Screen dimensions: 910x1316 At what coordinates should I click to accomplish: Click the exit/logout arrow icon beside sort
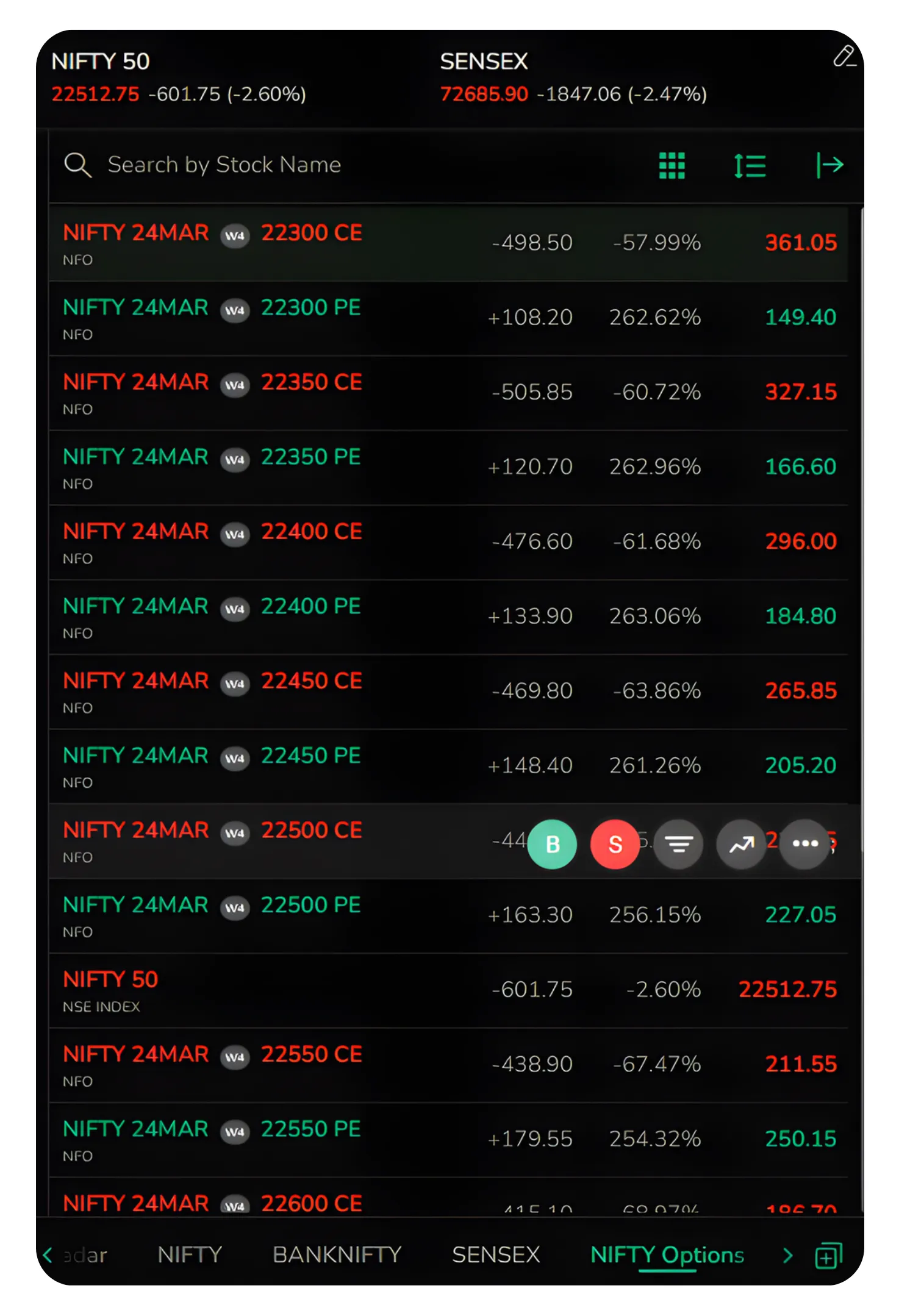click(x=831, y=165)
